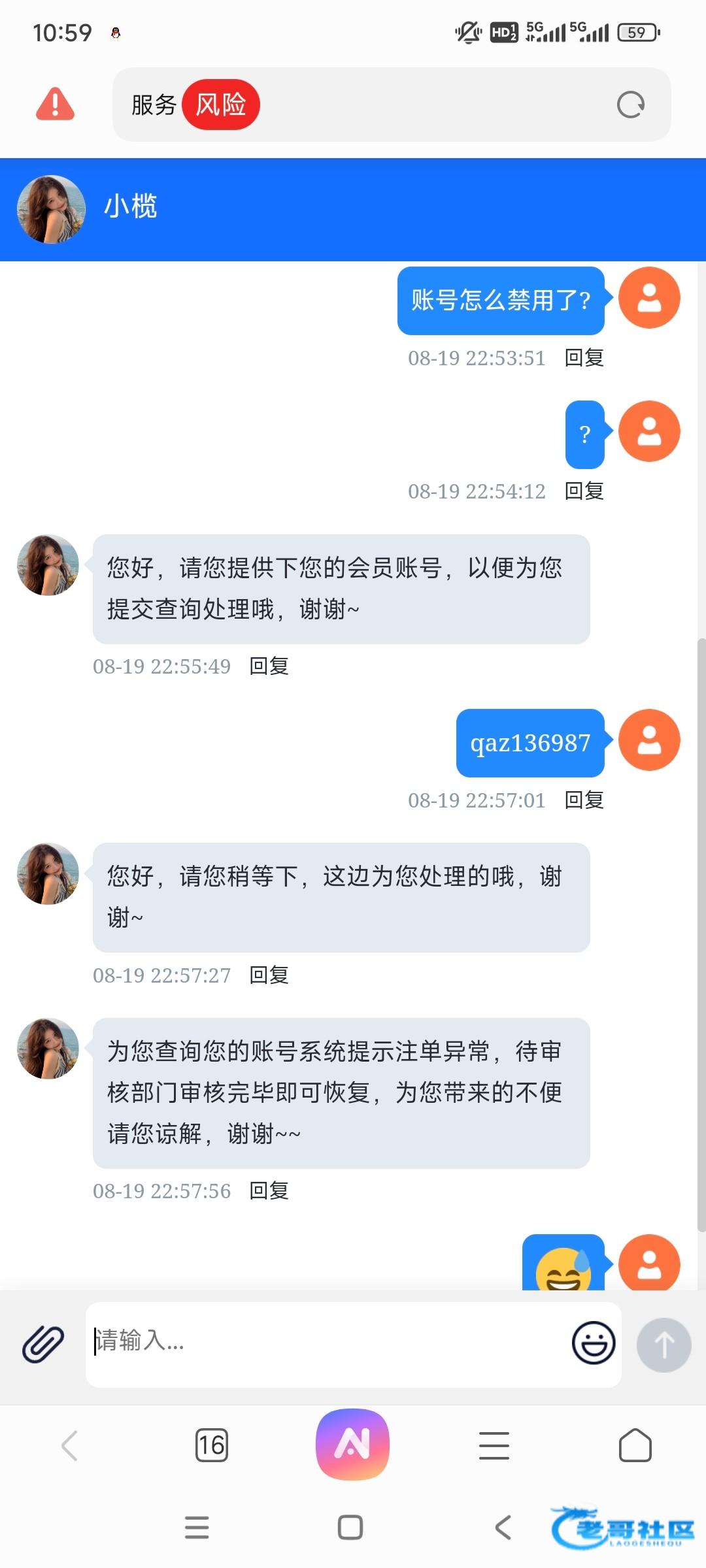Open the red site warning icon
This screenshot has width=706, height=1568.
[55, 105]
